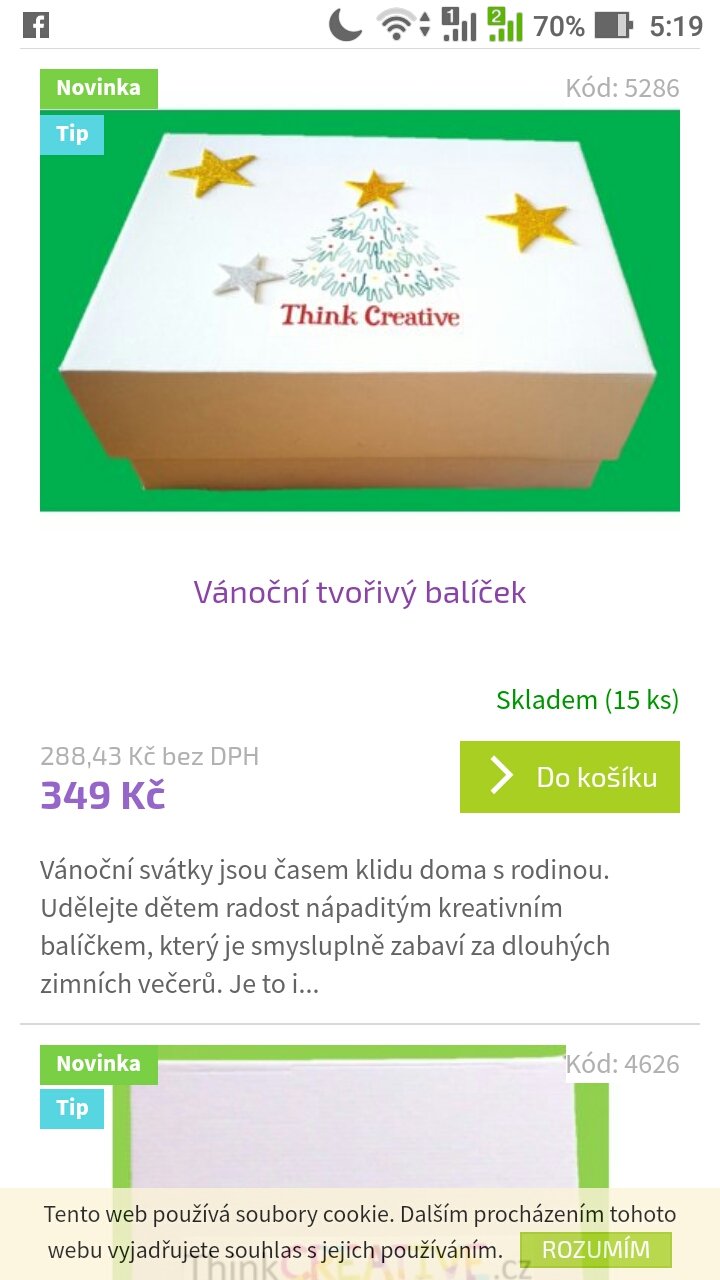This screenshot has height=1280, width=720.
Task: Accept cookies with ROZUMÍM
Action: click(596, 1250)
